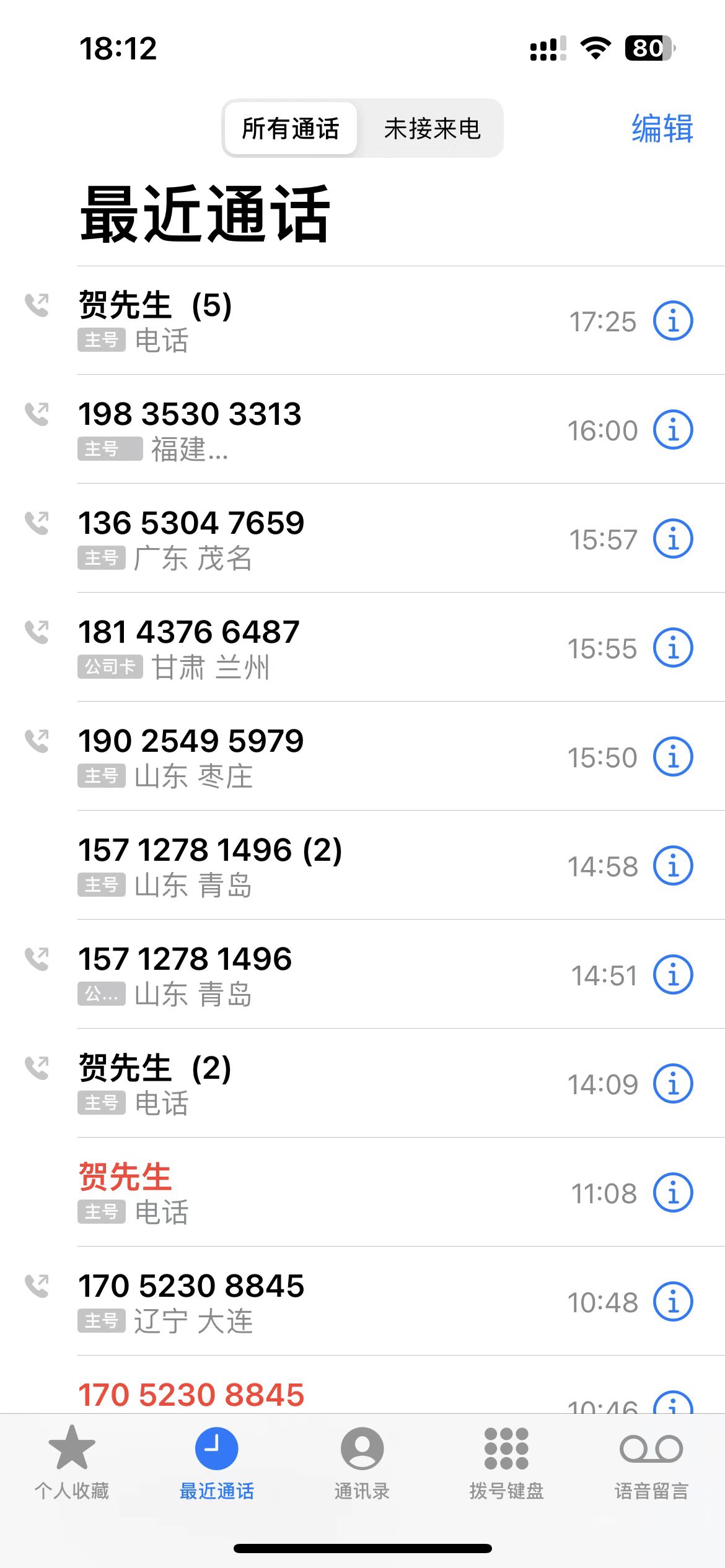View info for 181 4376 6487

click(x=673, y=648)
